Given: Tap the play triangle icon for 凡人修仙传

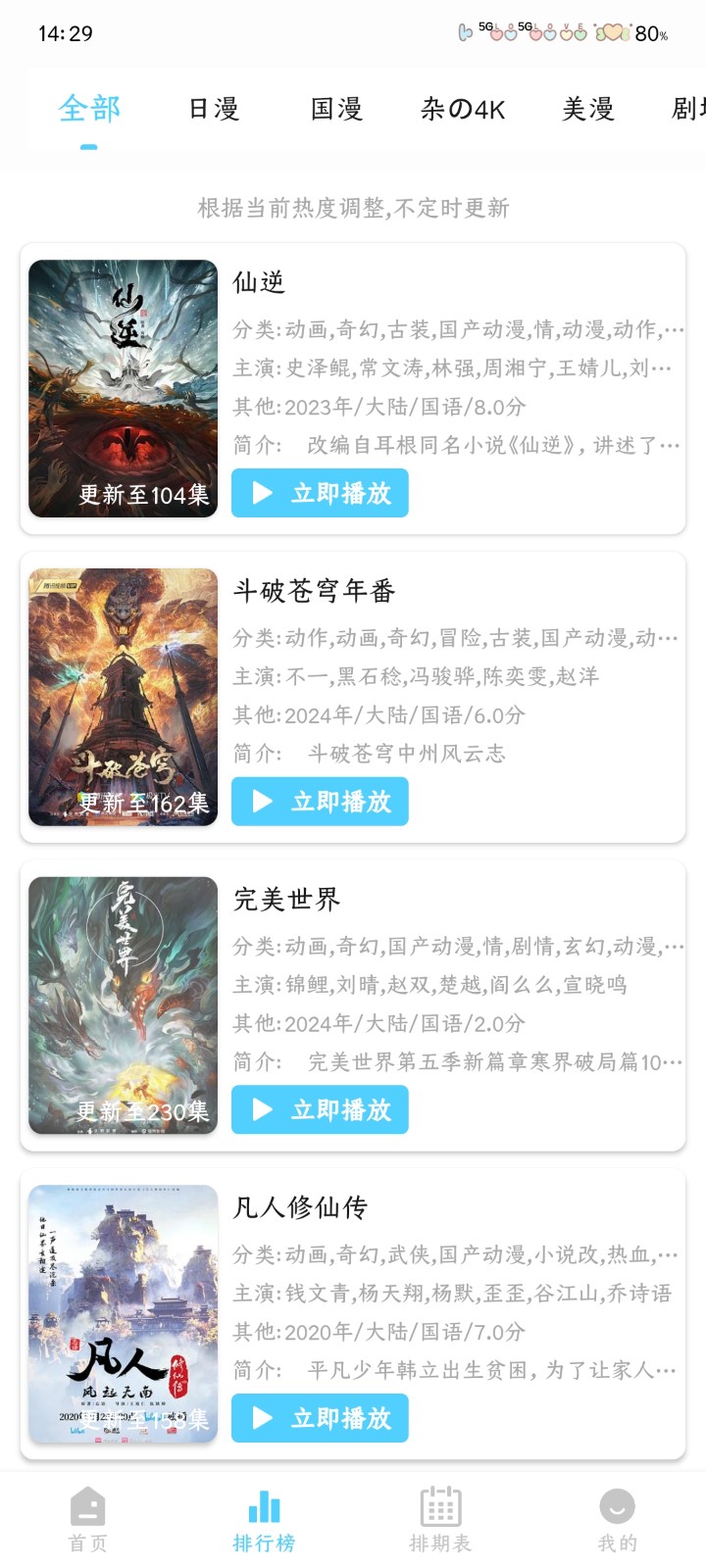Looking at the screenshot, I should 260,1418.
